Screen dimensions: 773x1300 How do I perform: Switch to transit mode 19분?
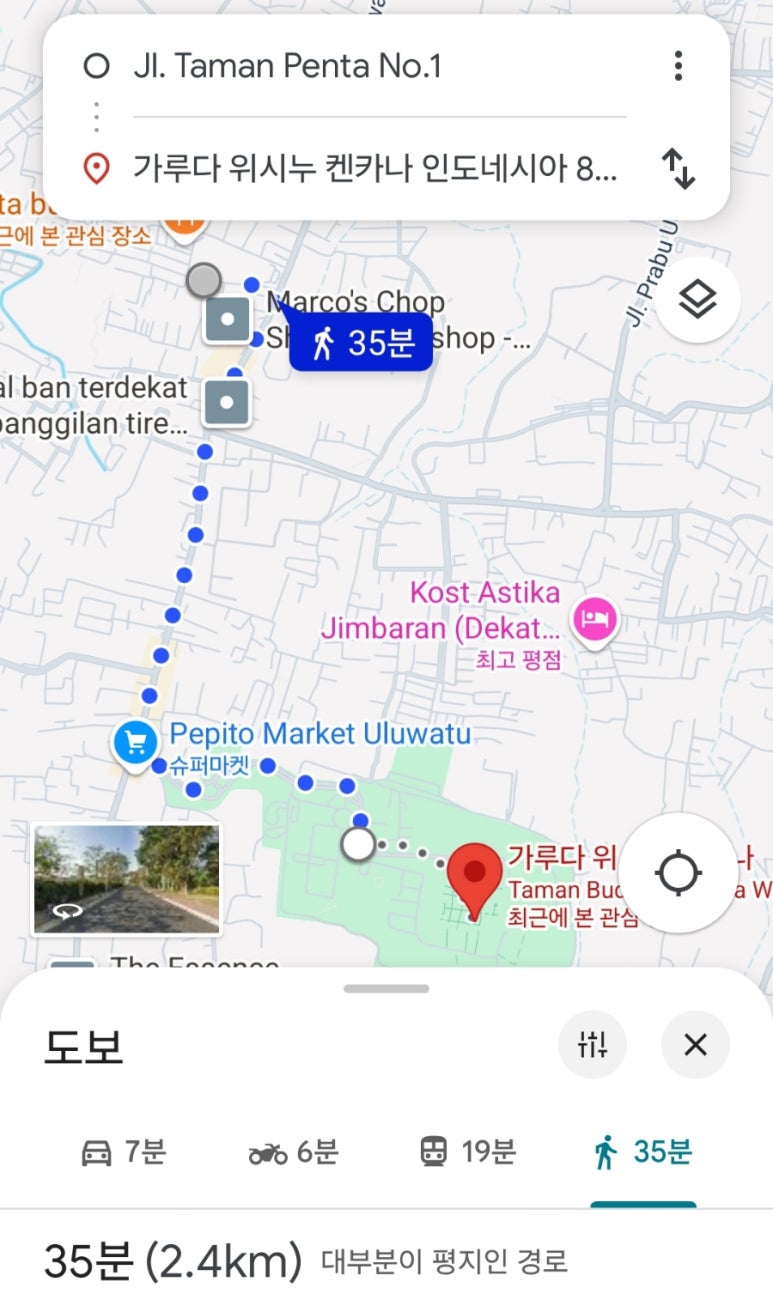(x=467, y=1153)
